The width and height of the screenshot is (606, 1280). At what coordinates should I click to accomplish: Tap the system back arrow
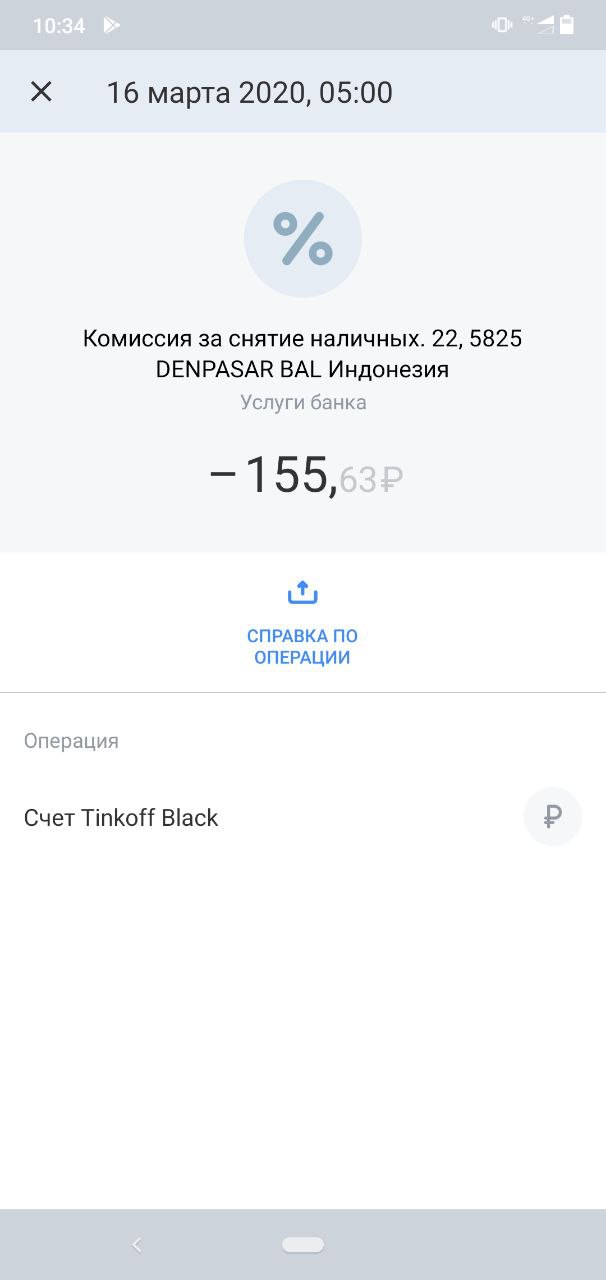pyautogui.click(x=137, y=1245)
